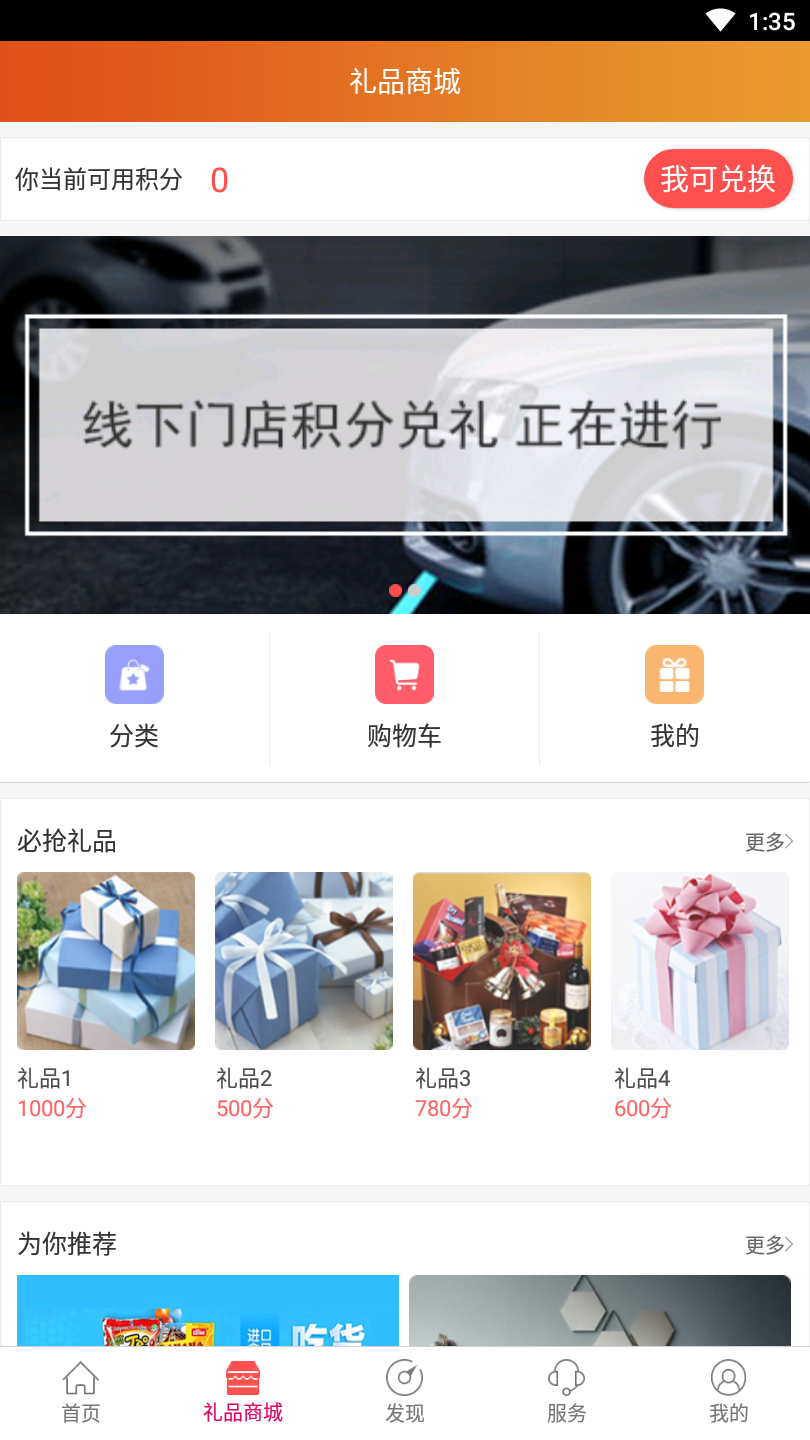This screenshot has width=810, height=1440.
Task: Select the 礼品商城 tab
Action: point(243,1392)
